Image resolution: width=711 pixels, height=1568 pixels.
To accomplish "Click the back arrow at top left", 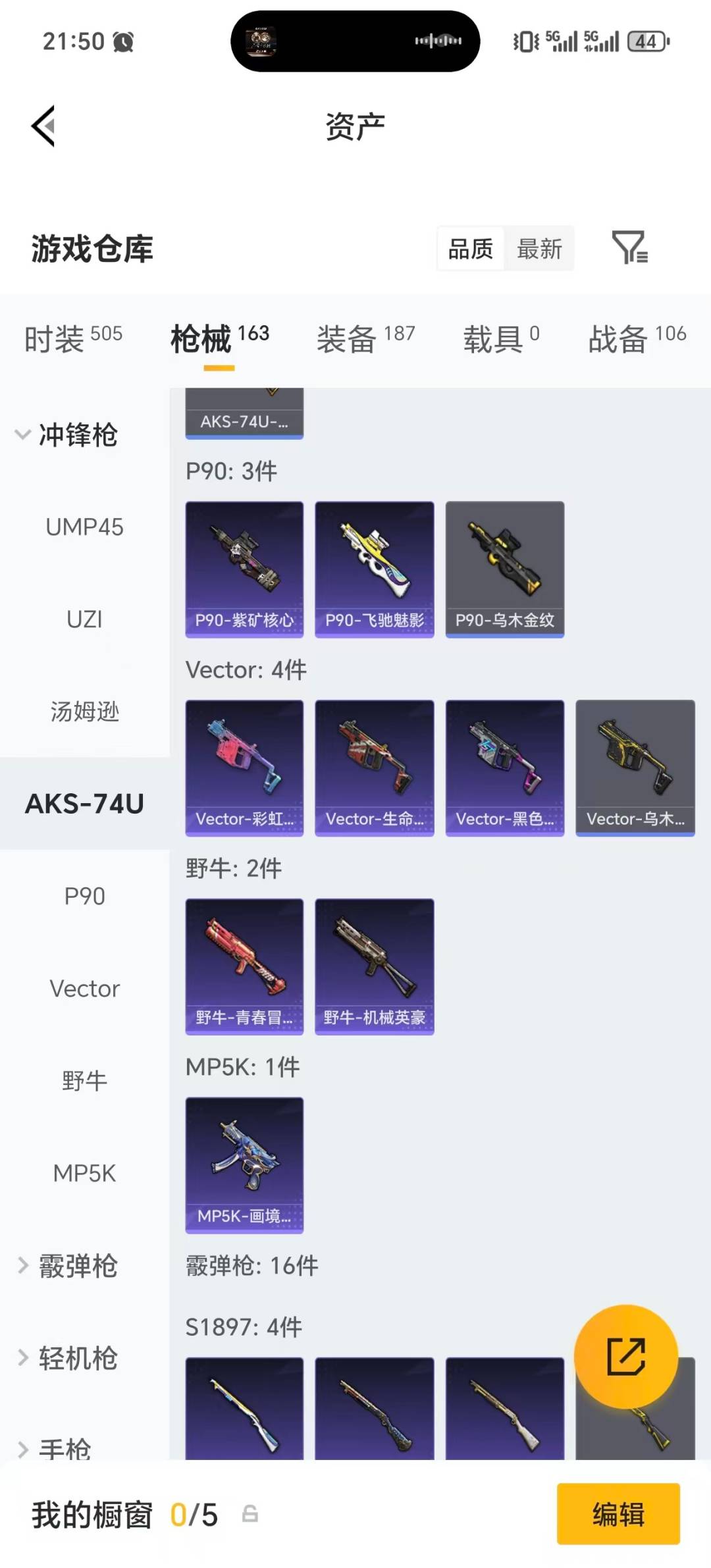I will click(x=41, y=126).
